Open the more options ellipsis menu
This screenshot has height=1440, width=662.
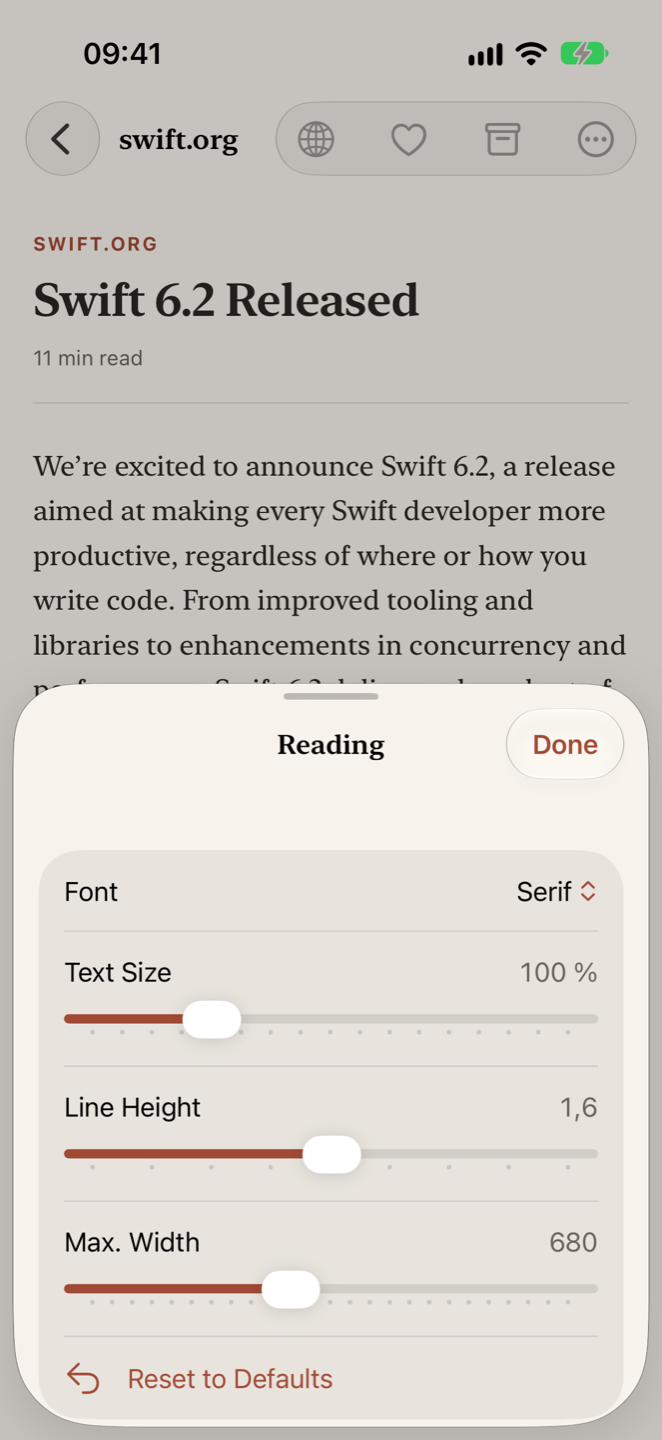tap(596, 139)
